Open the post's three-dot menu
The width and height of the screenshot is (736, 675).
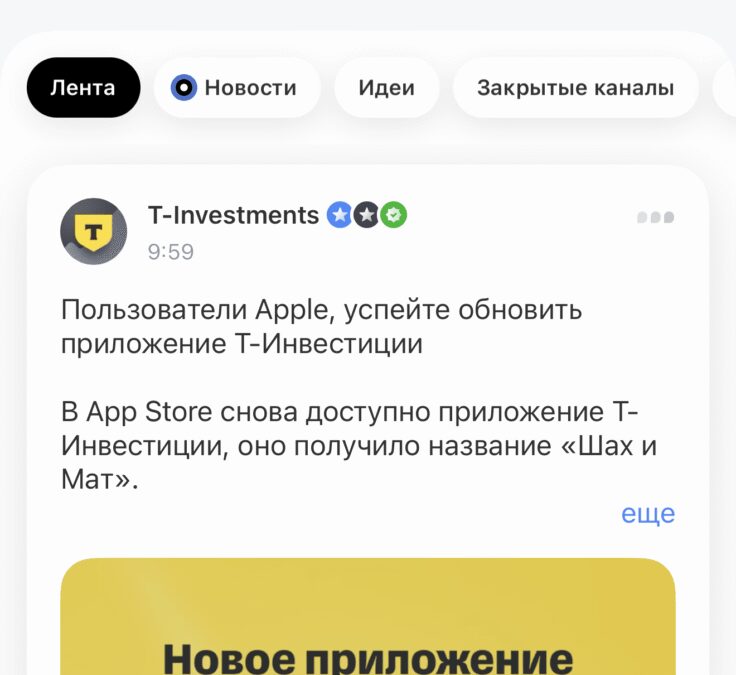tap(655, 217)
